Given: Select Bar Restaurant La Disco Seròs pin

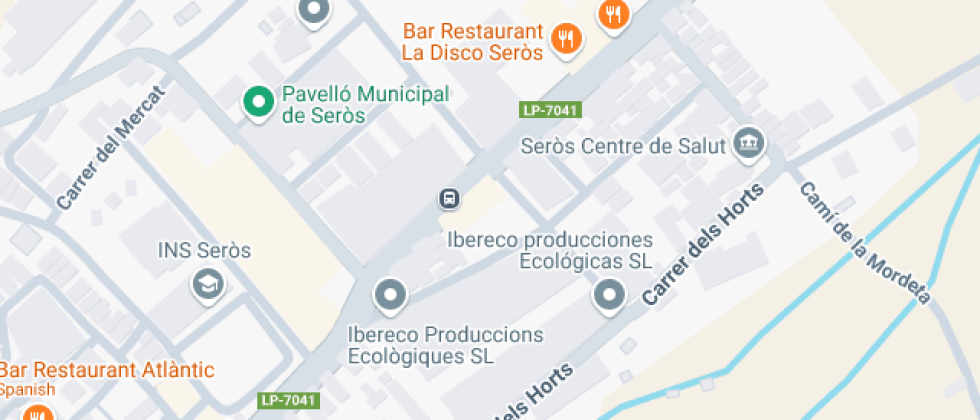Looking at the screenshot, I should coord(566,40).
